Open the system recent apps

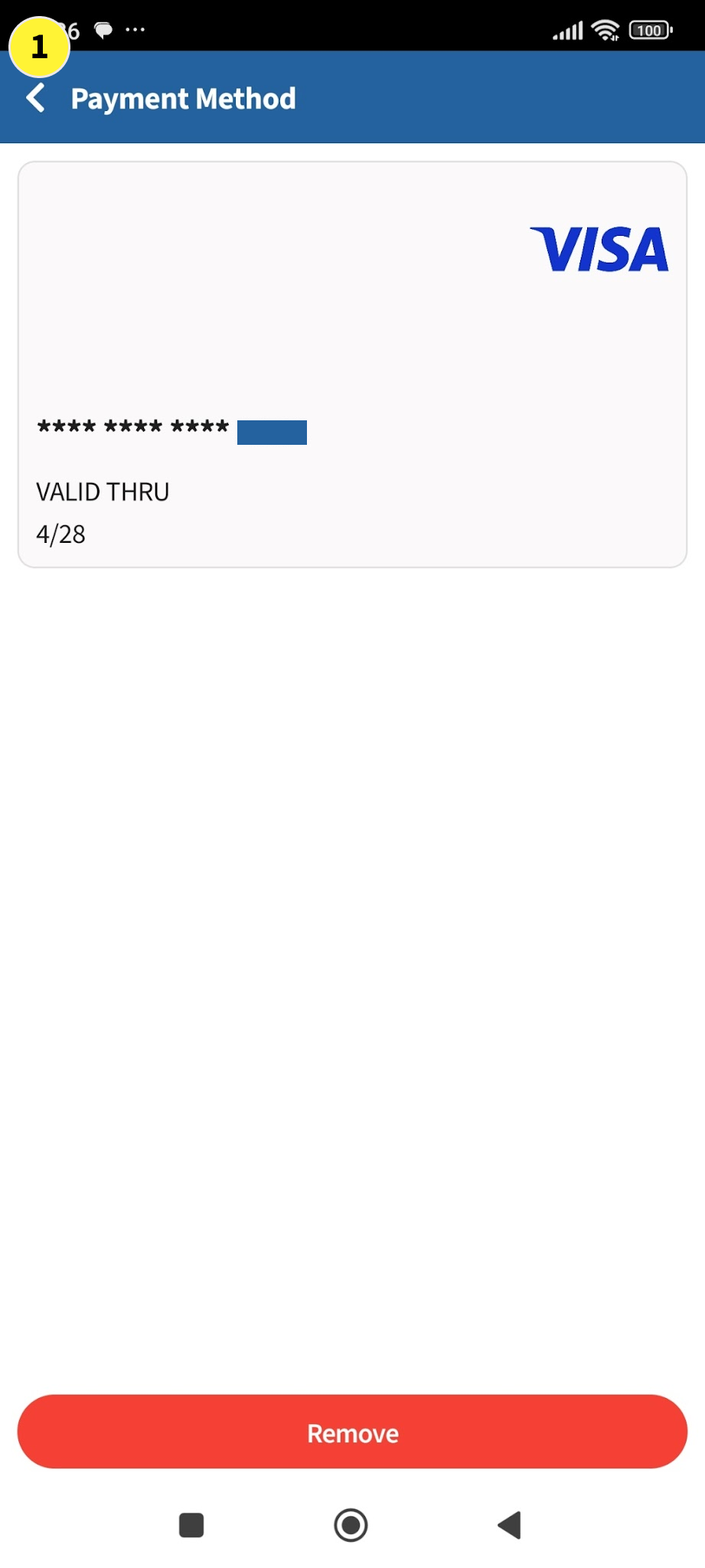point(191,1524)
